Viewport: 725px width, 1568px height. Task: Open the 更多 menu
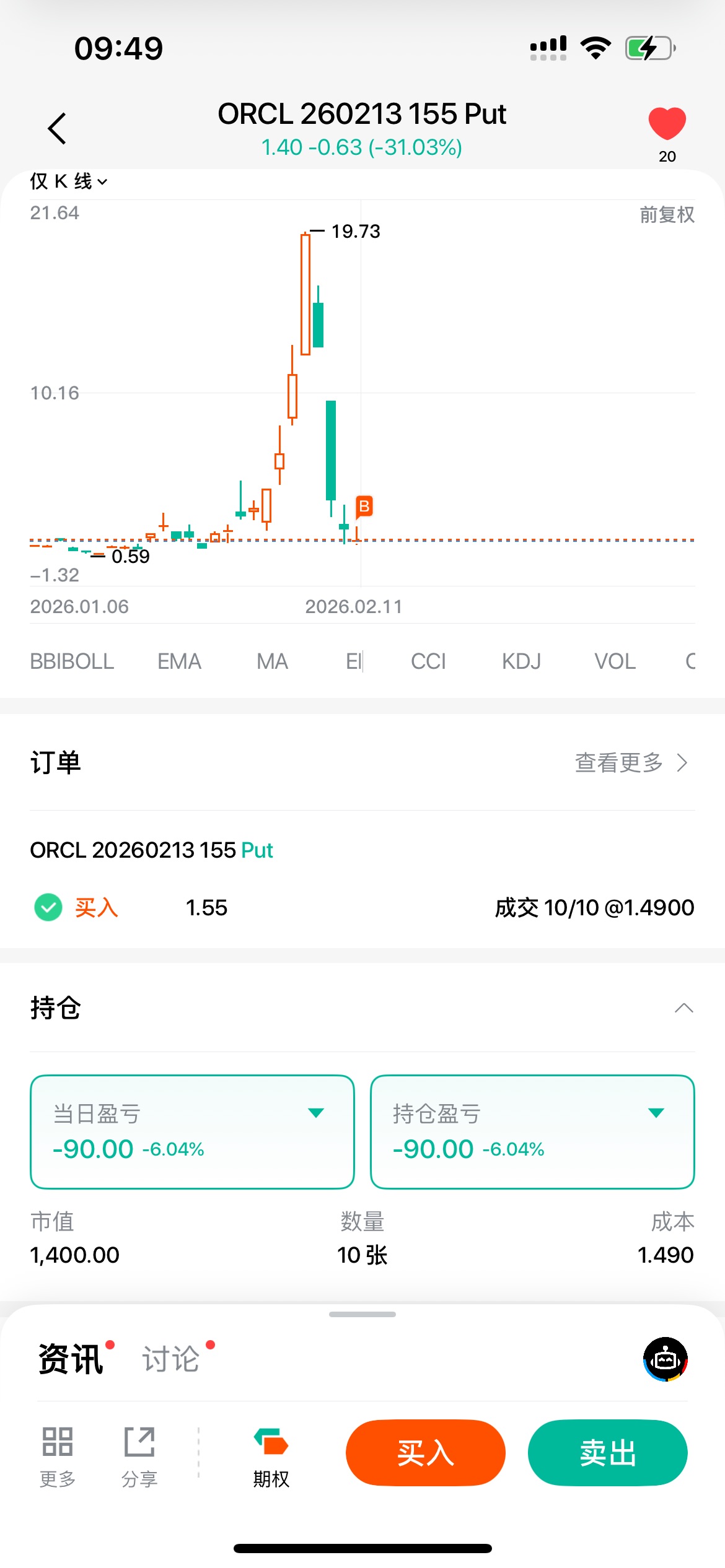click(x=58, y=1455)
